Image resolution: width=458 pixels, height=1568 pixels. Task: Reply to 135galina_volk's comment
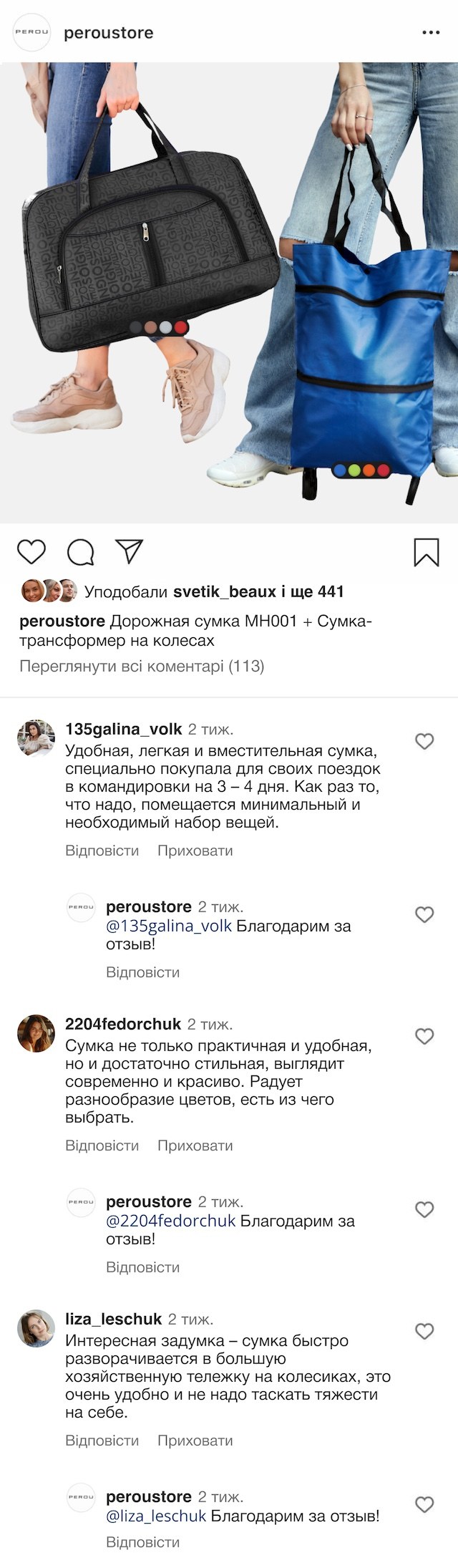[102, 851]
